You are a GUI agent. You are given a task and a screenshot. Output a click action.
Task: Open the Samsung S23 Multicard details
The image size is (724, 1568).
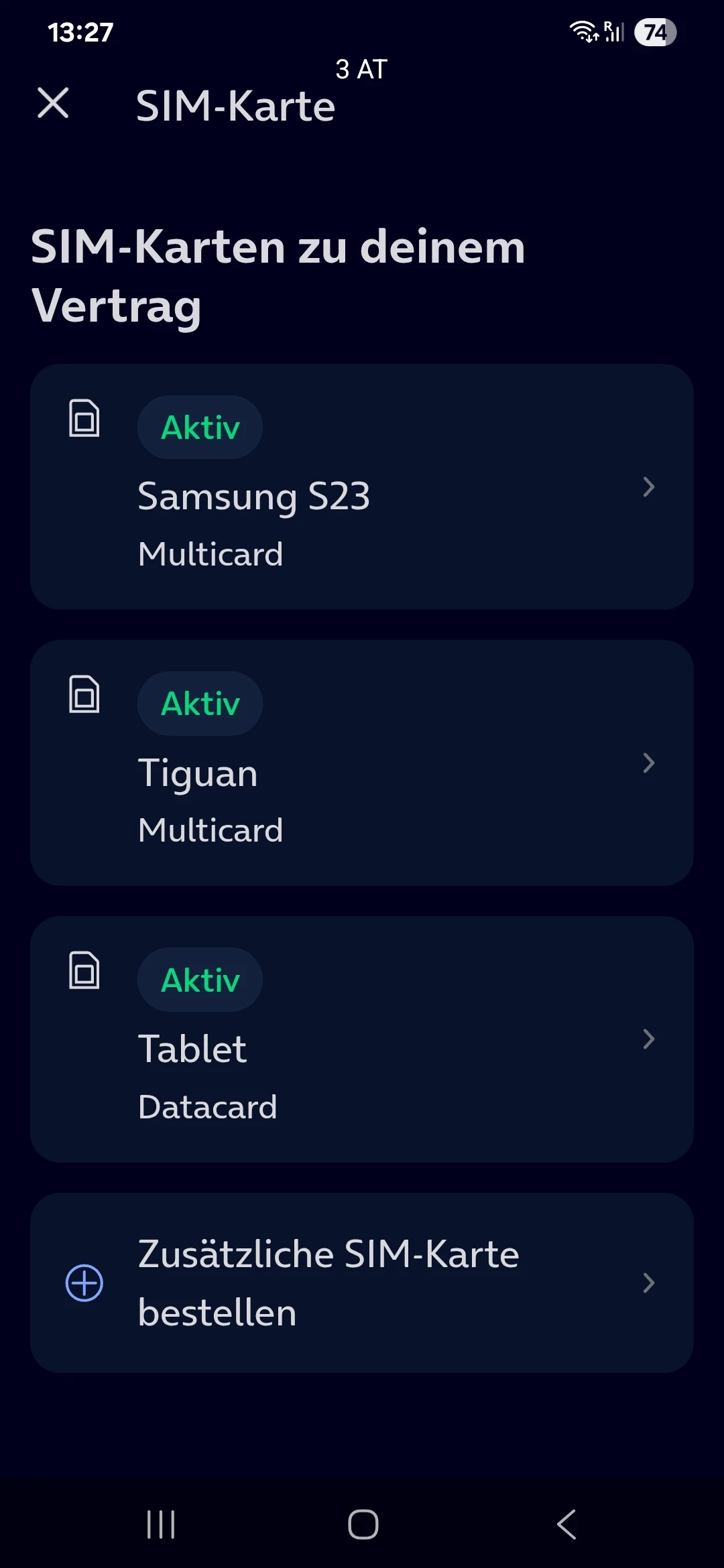(362, 486)
